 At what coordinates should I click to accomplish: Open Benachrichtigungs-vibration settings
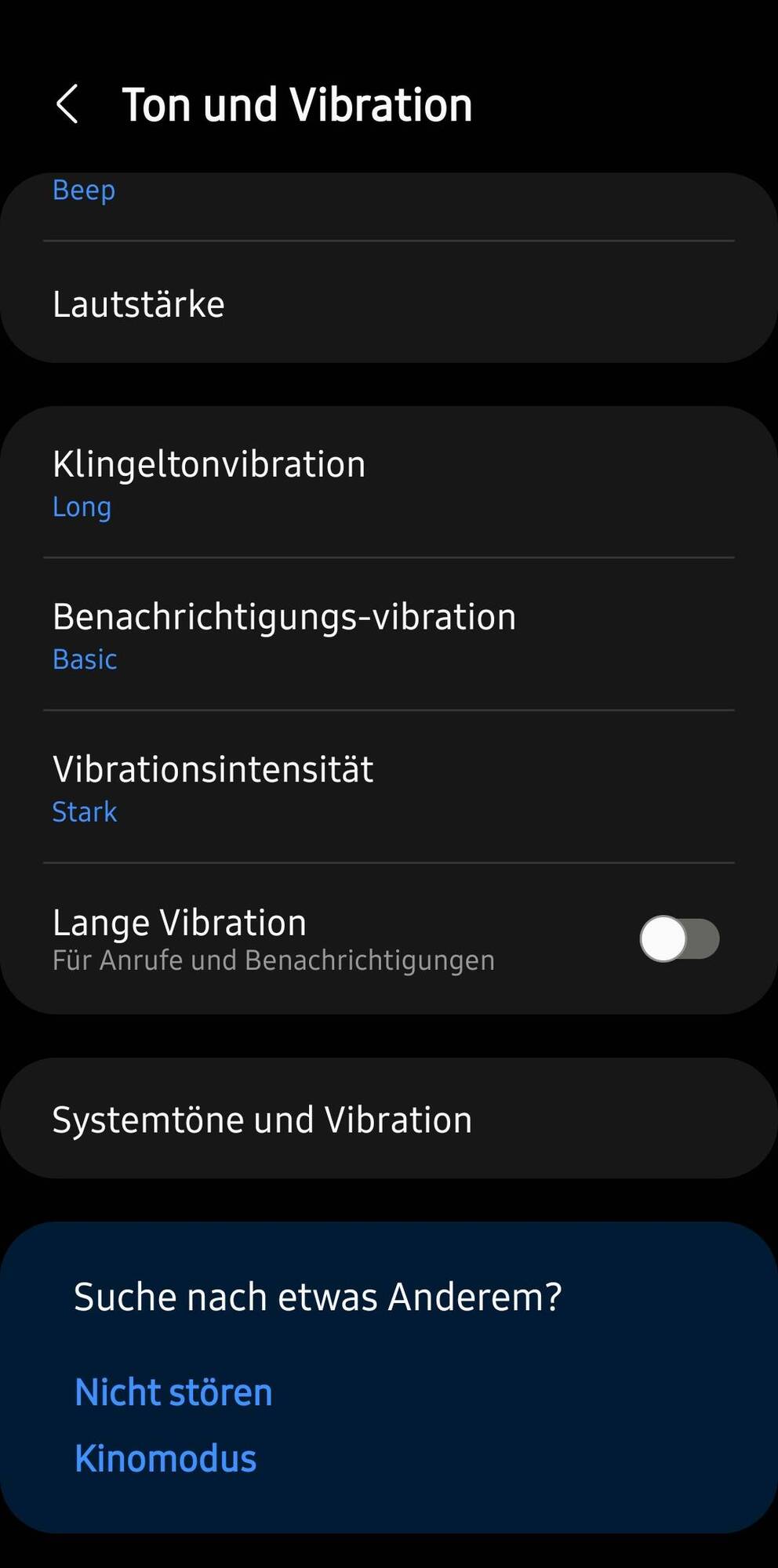(388, 634)
